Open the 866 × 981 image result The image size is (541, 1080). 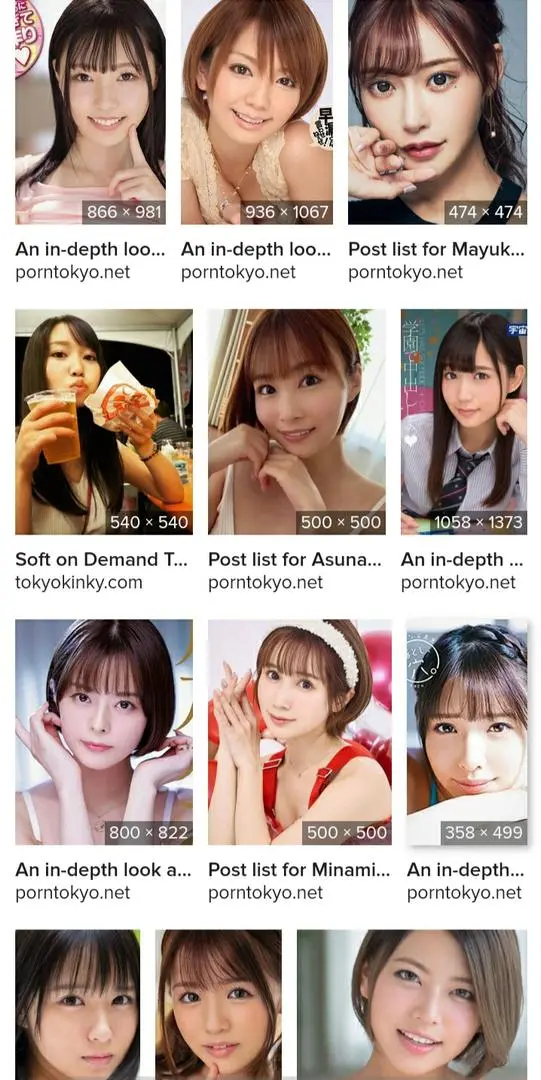click(90, 112)
